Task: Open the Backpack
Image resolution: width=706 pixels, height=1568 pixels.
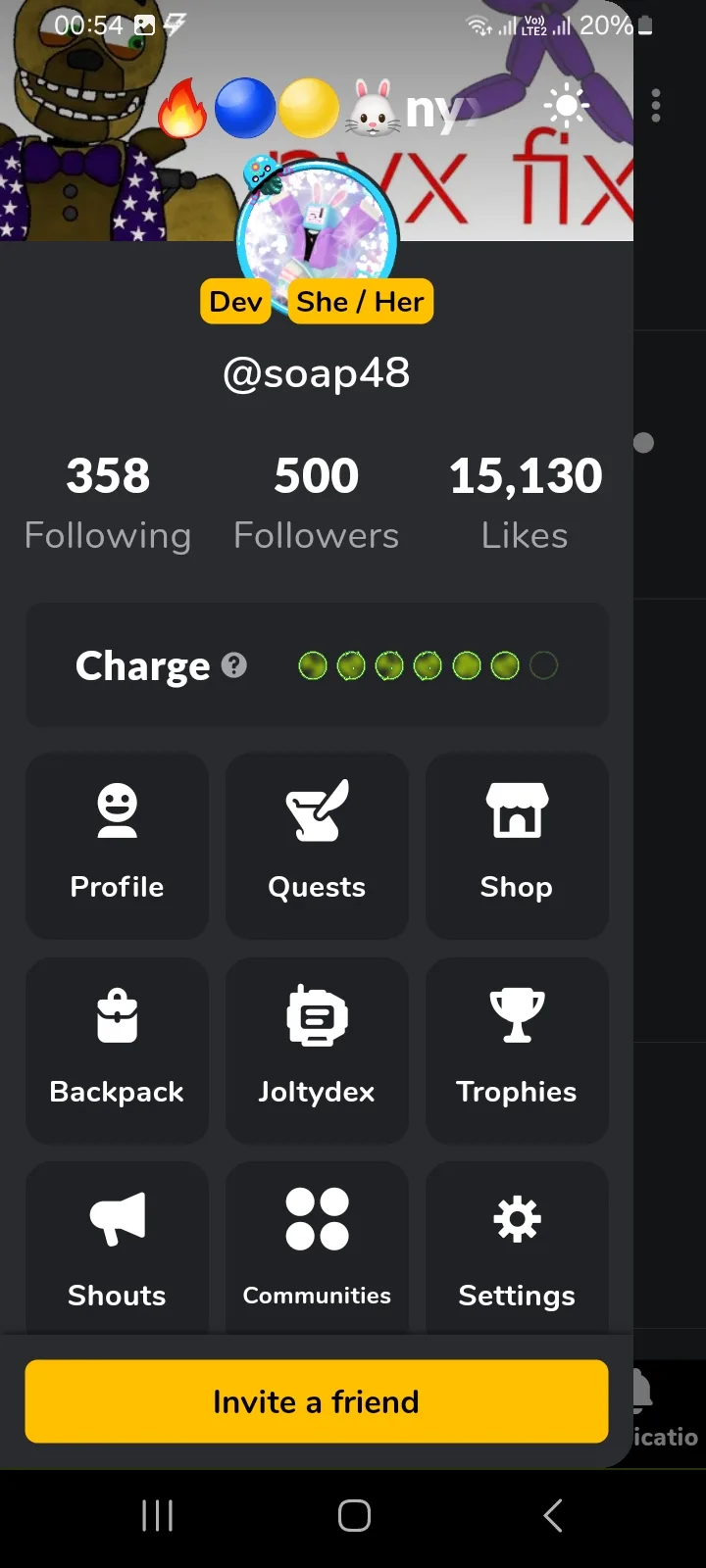Action: [117, 1051]
